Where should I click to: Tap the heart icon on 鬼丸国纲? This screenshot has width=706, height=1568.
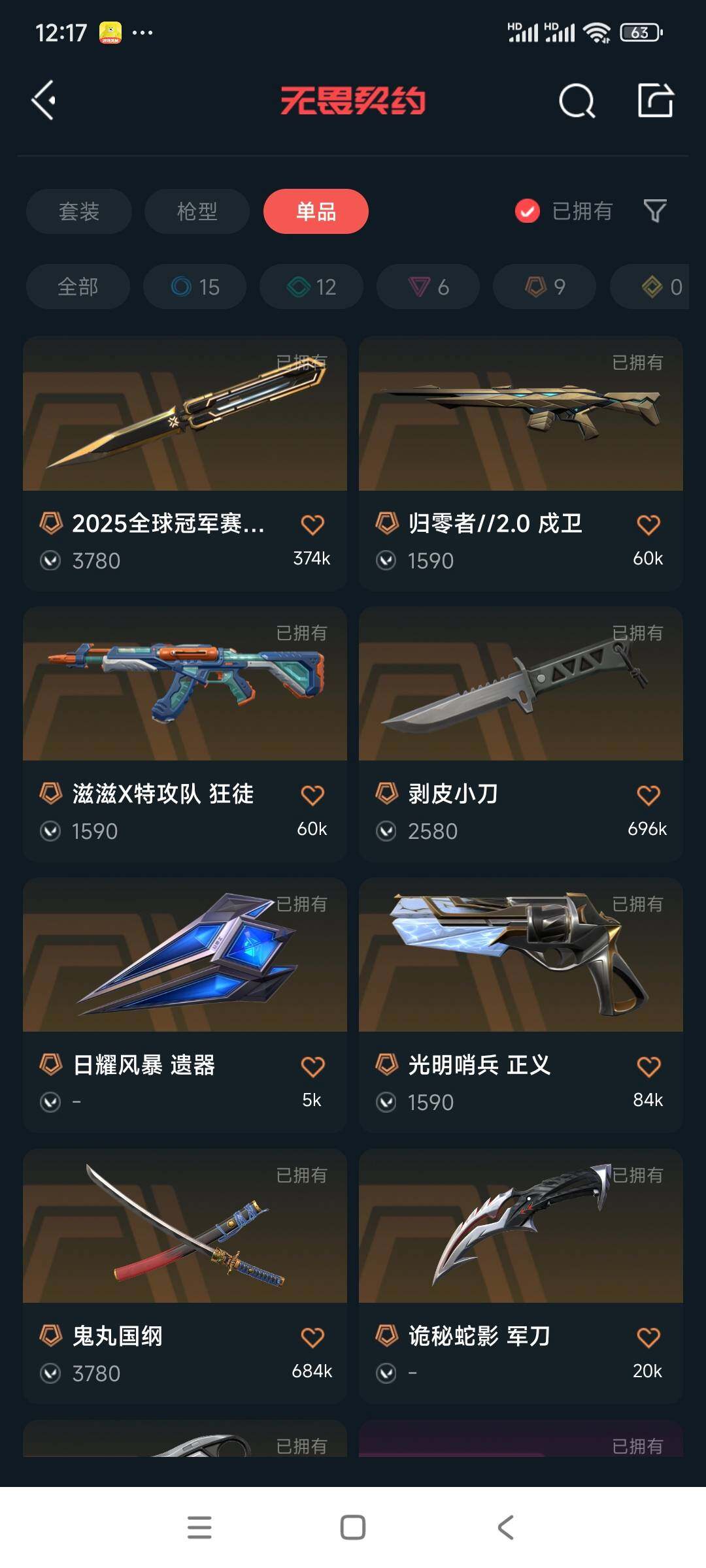(312, 1337)
